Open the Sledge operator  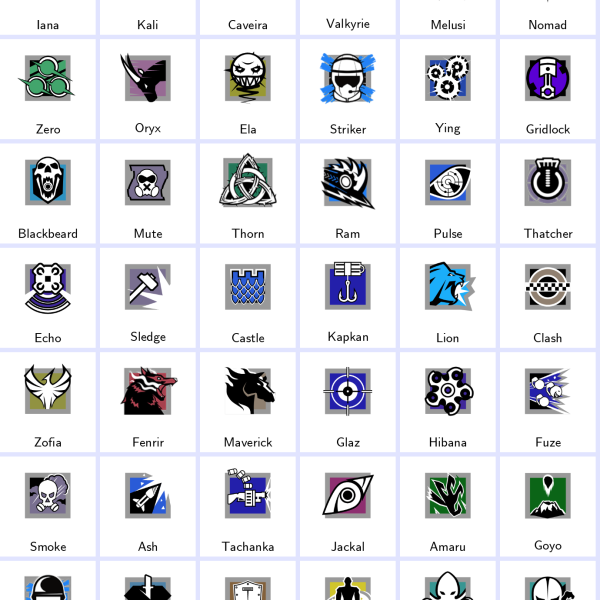click(148, 296)
